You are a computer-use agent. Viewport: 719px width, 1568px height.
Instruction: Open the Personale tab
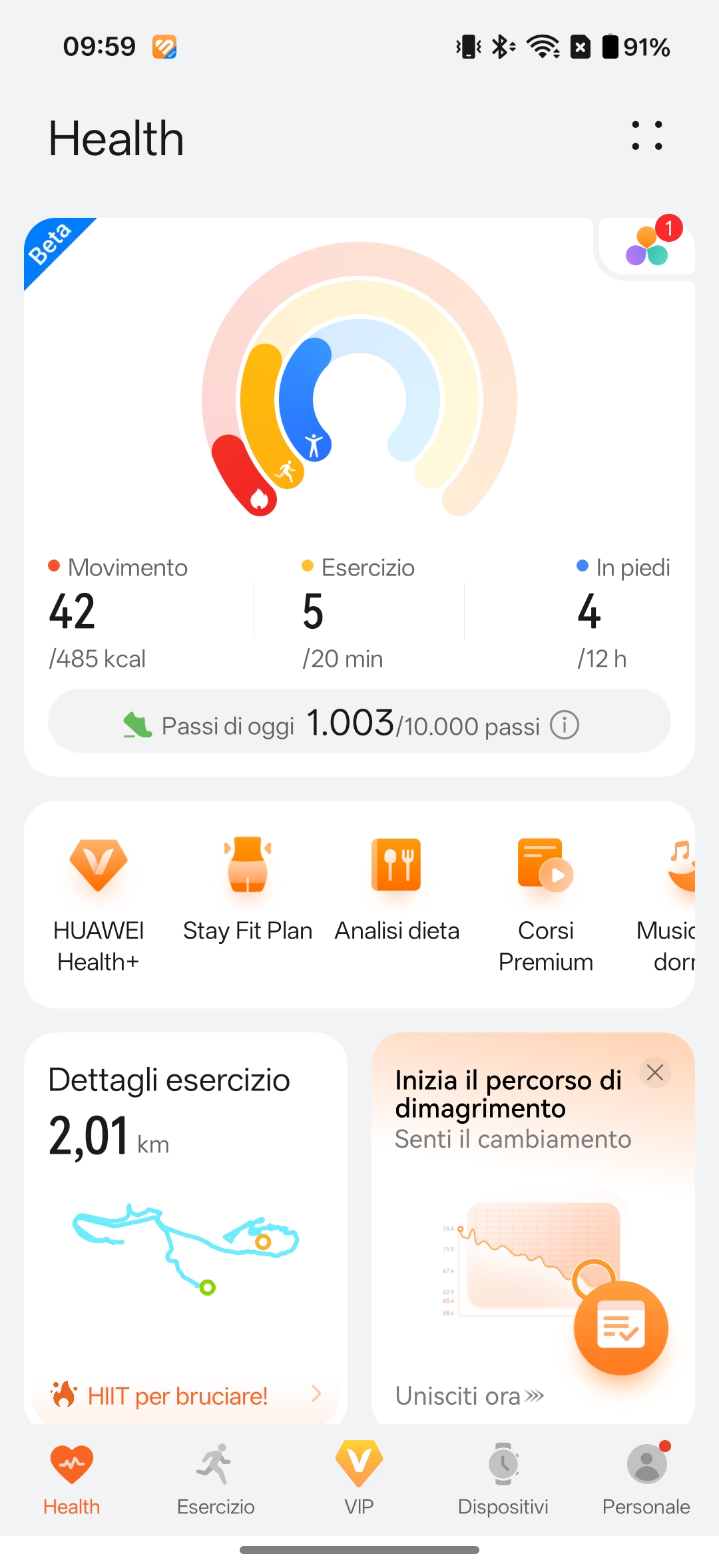coord(646,1479)
